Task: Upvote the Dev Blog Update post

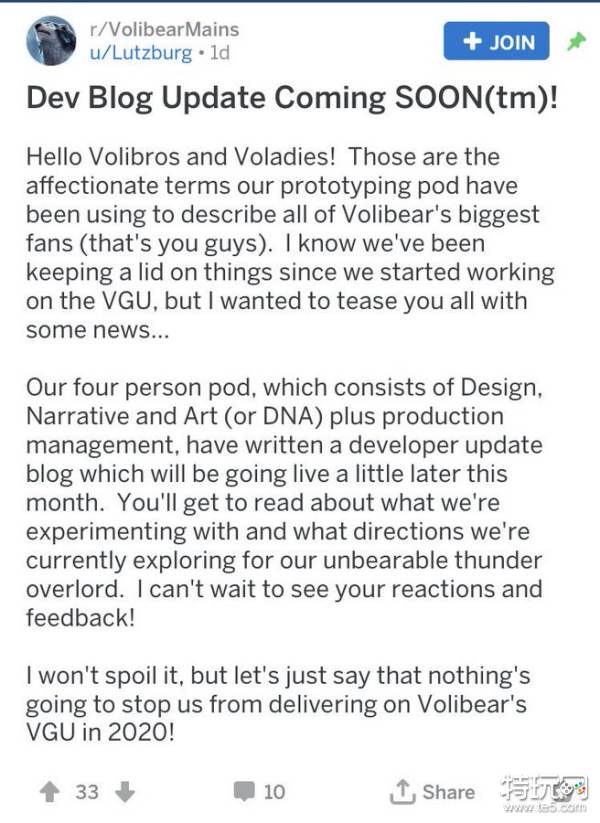Action: pyautogui.click(x=48, y=792)
